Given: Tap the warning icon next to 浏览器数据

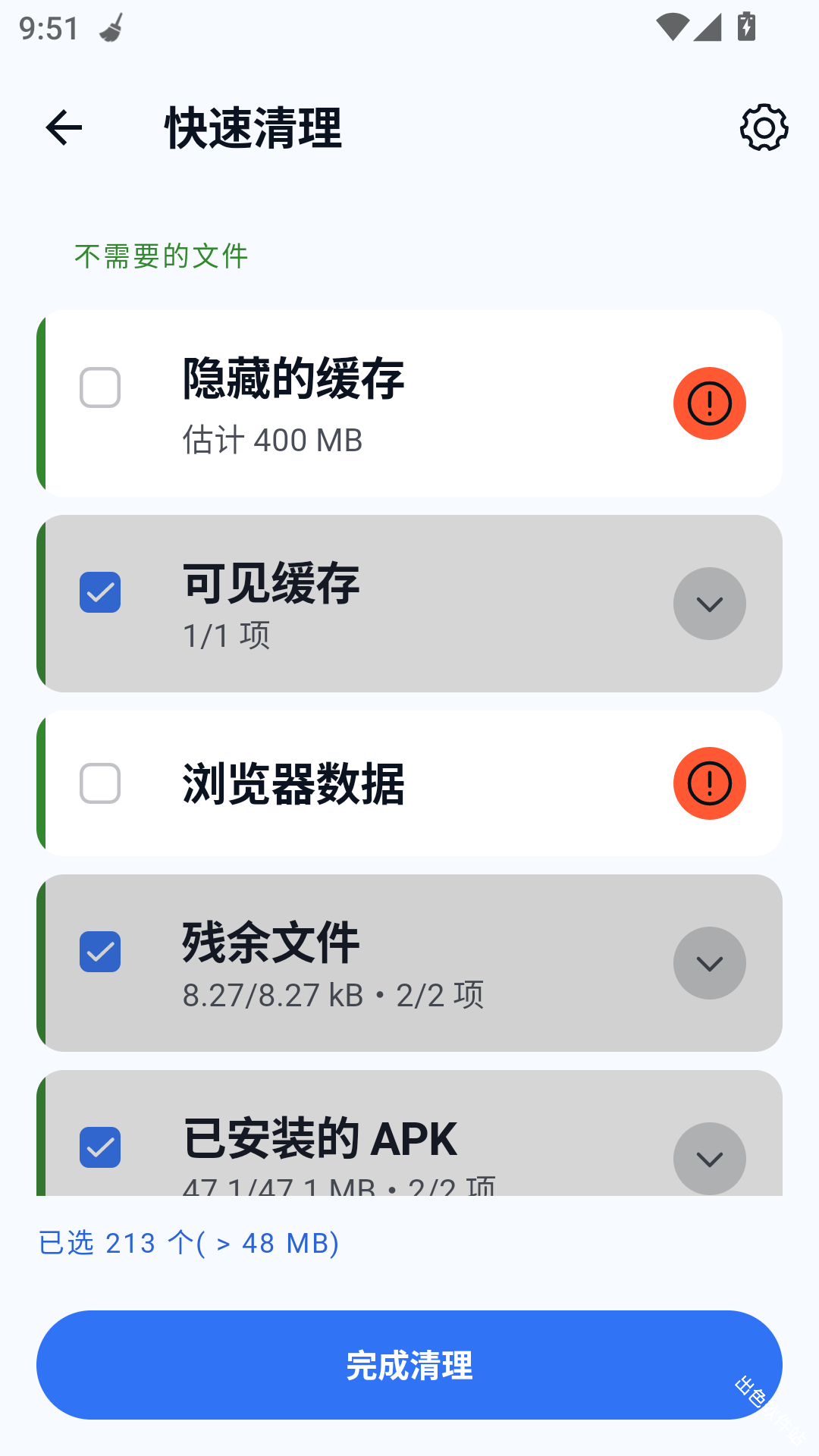Looking at the screenshot, I should click(x=709, y=783).
